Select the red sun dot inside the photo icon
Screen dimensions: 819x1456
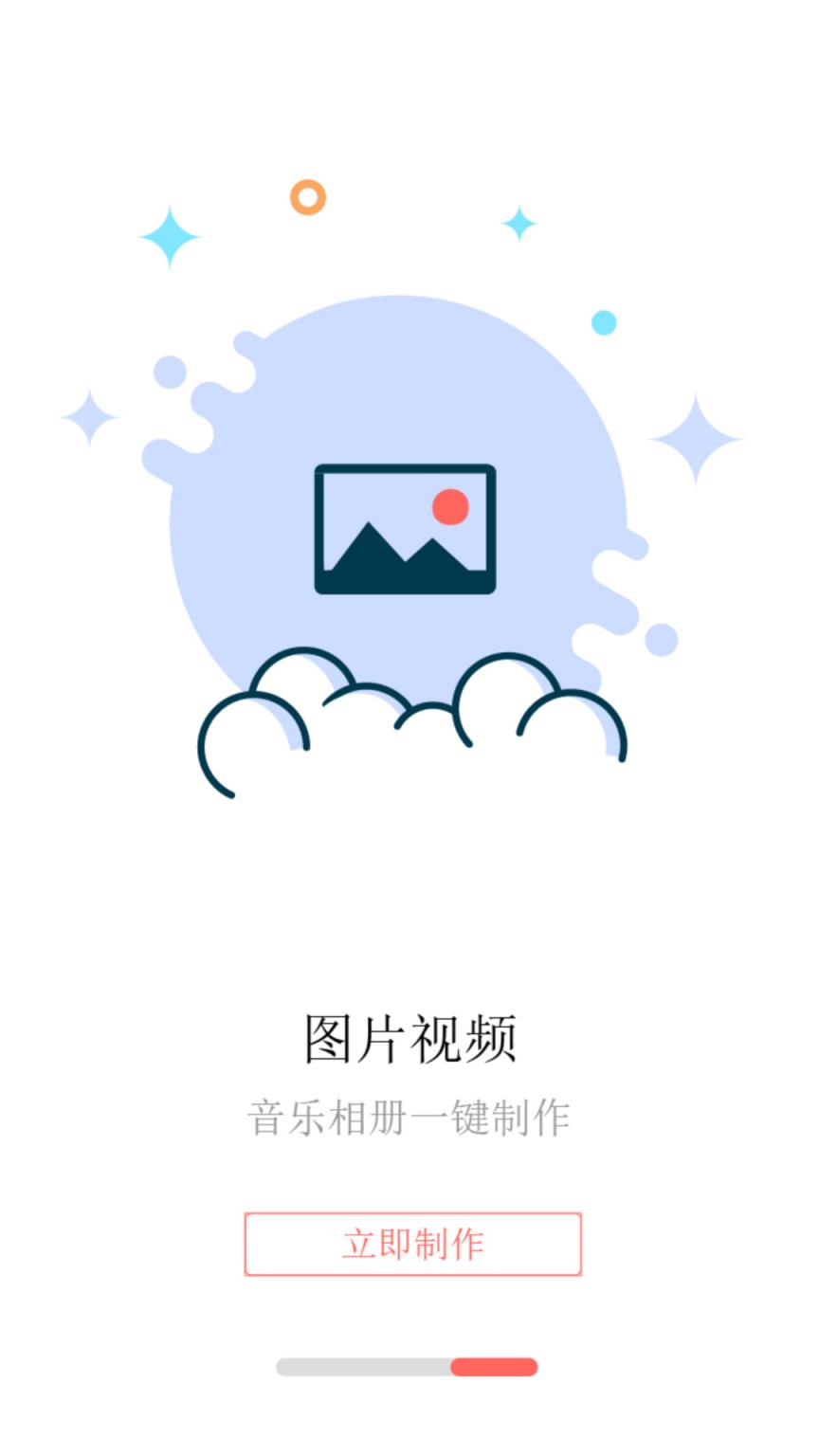coord(449,507)
